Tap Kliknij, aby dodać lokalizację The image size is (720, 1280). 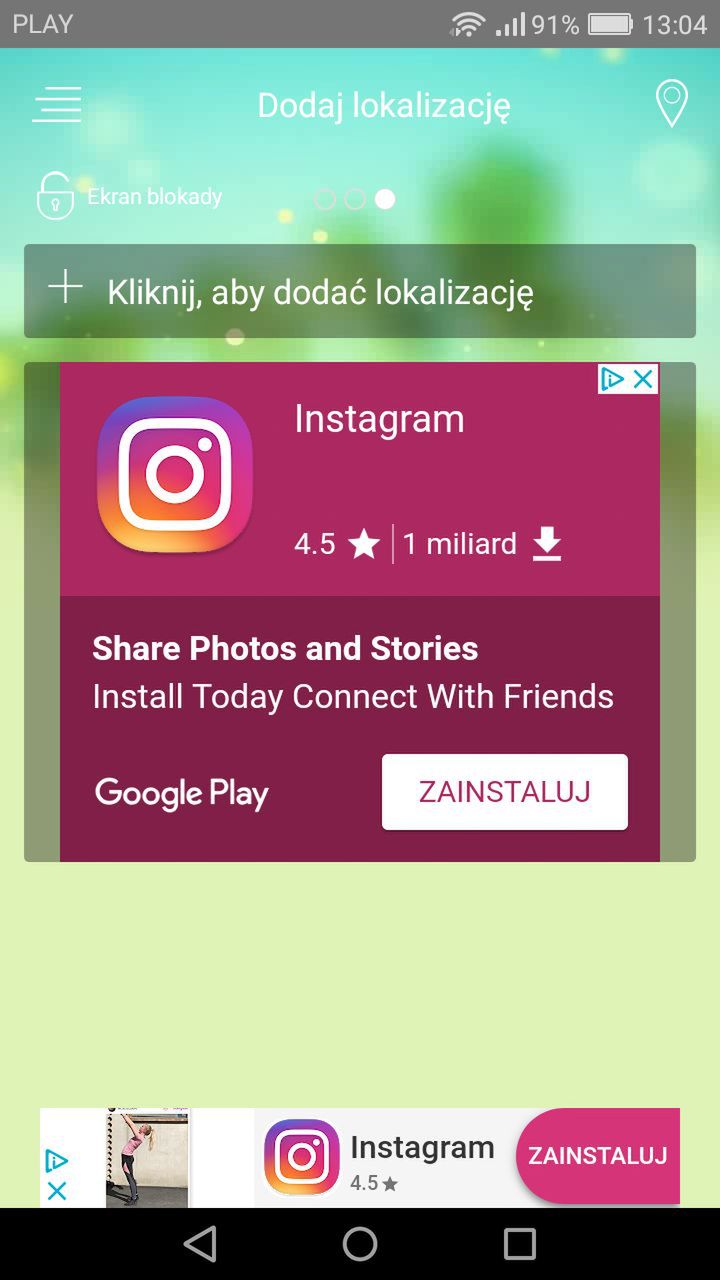click(x=360, y=291)
